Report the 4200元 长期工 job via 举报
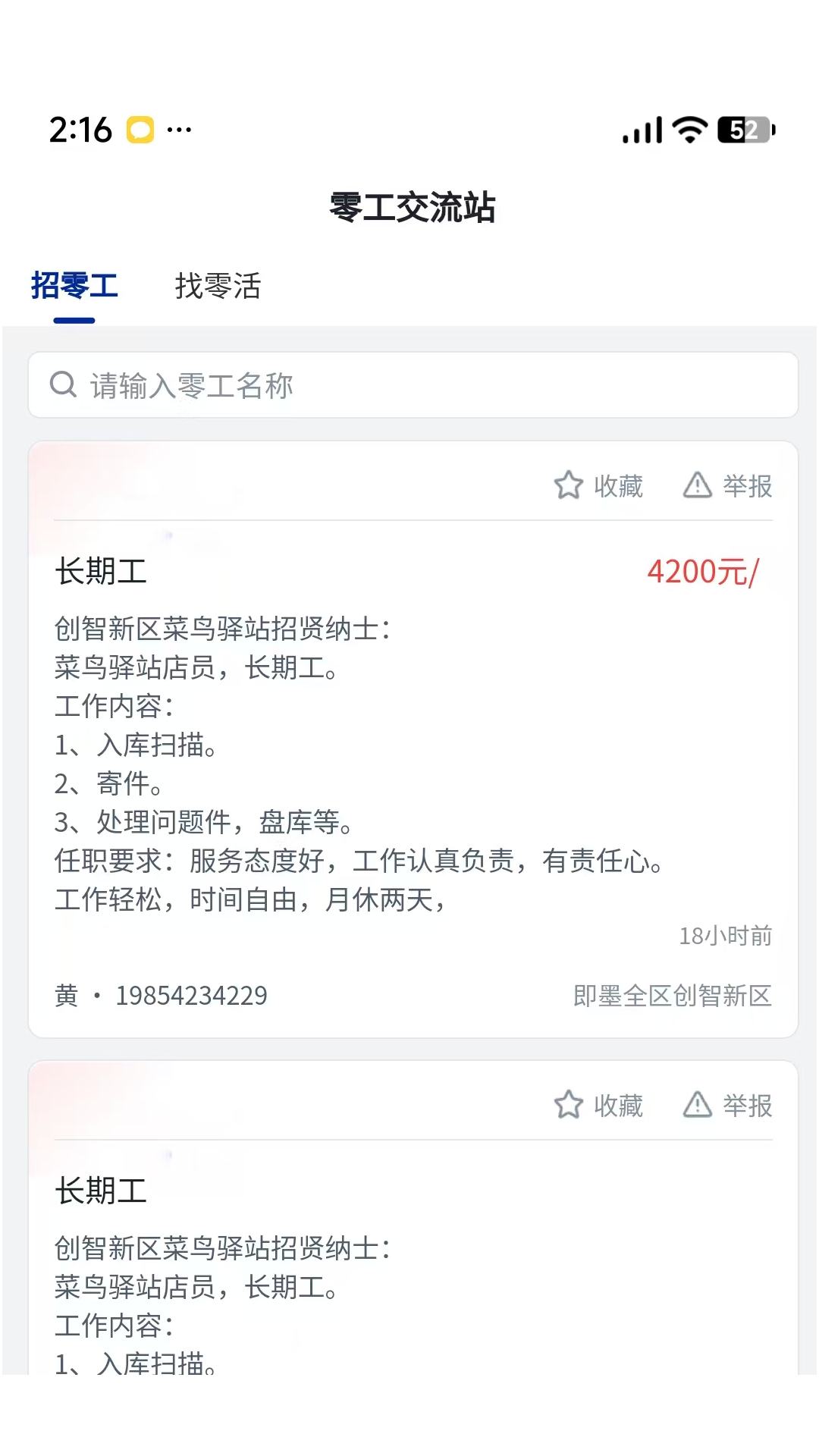The width and height of the screenshot is (819, 1456). tap(727, 485)
